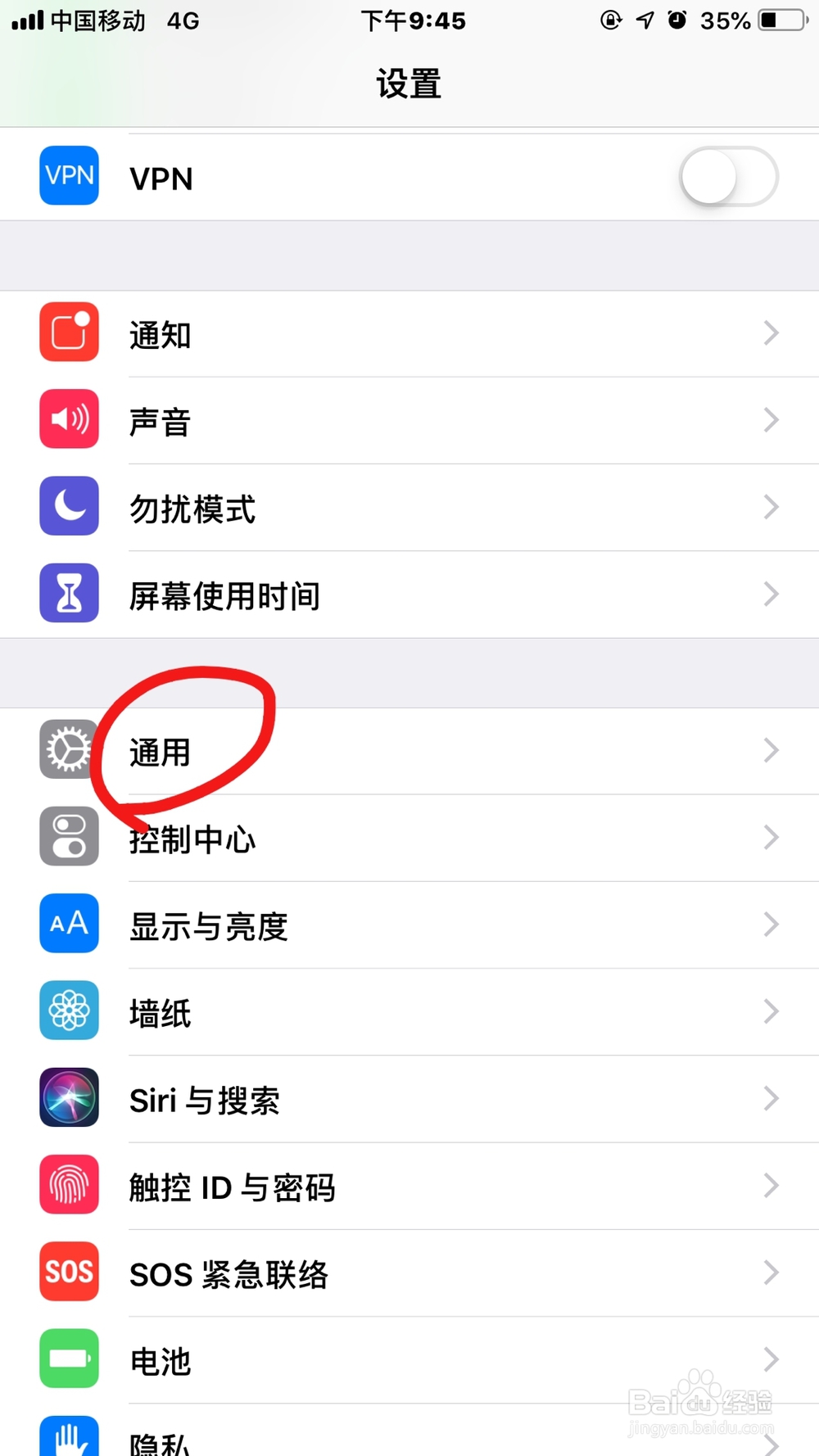This screenshot has height=1456, width=819.
Task: Toggle the VPN switch on
Action: click(x=728, y=176)
